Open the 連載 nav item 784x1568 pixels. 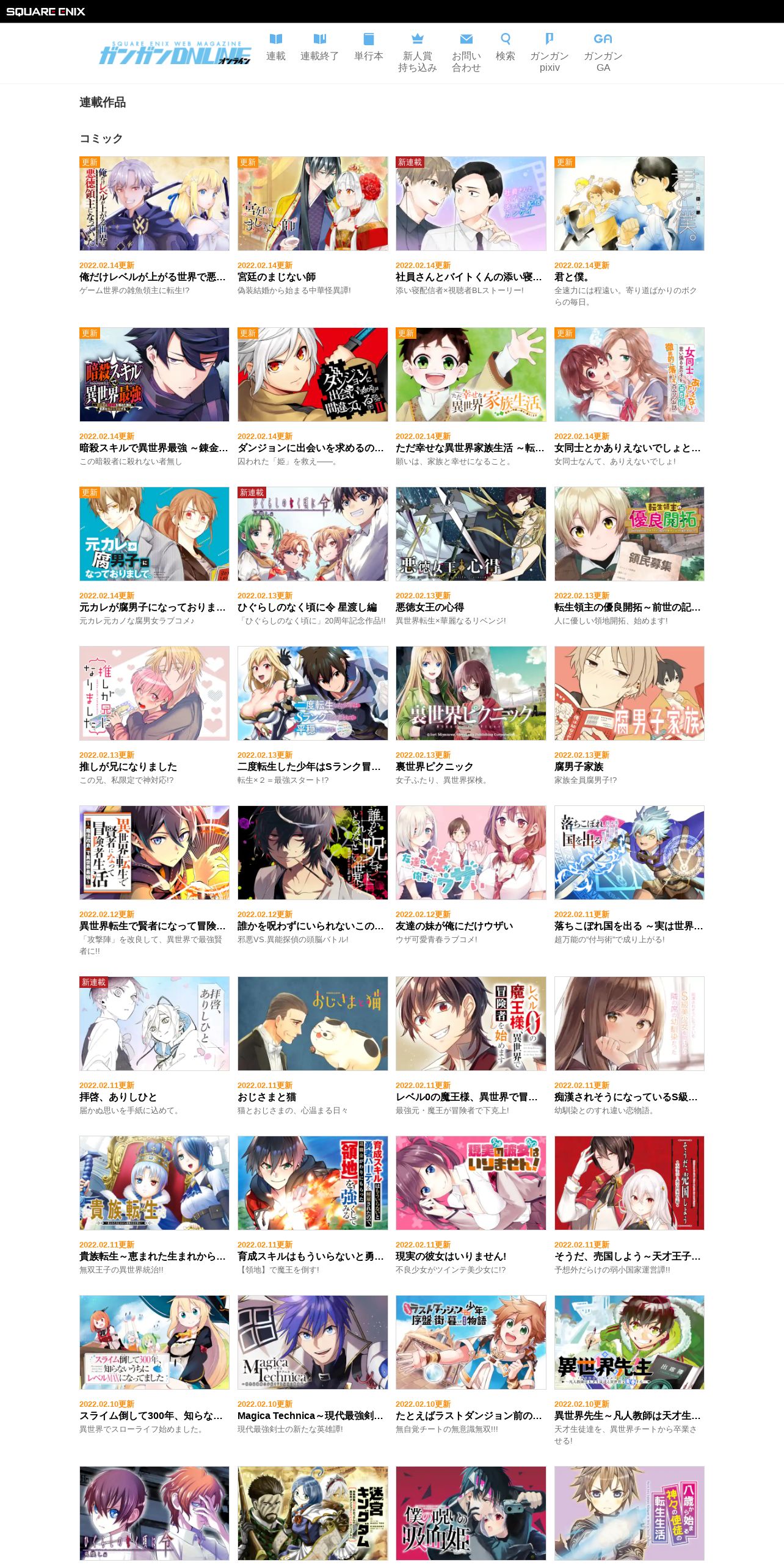(x=275, y=48)
